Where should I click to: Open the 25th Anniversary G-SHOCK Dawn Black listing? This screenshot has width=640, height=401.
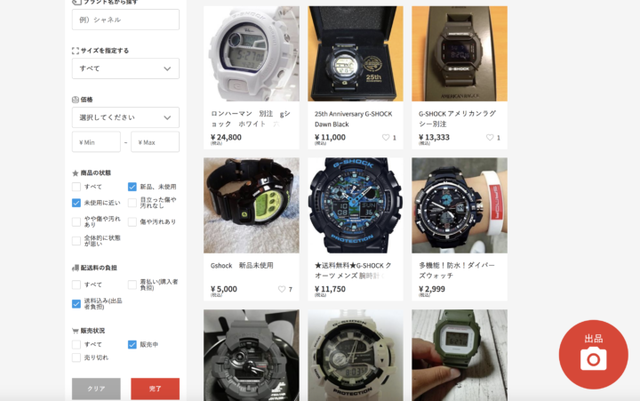coord(355,53)
